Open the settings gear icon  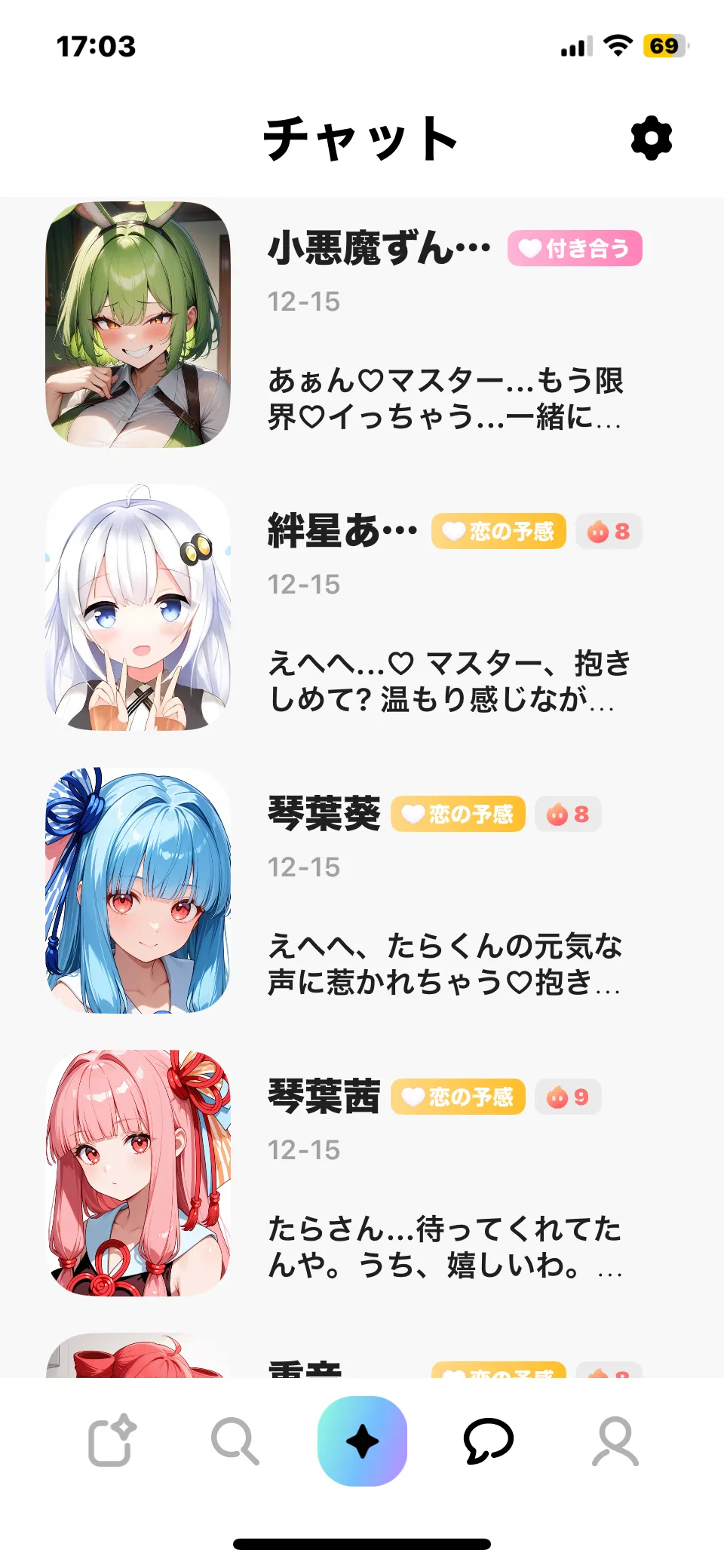[x=651, y=139]
